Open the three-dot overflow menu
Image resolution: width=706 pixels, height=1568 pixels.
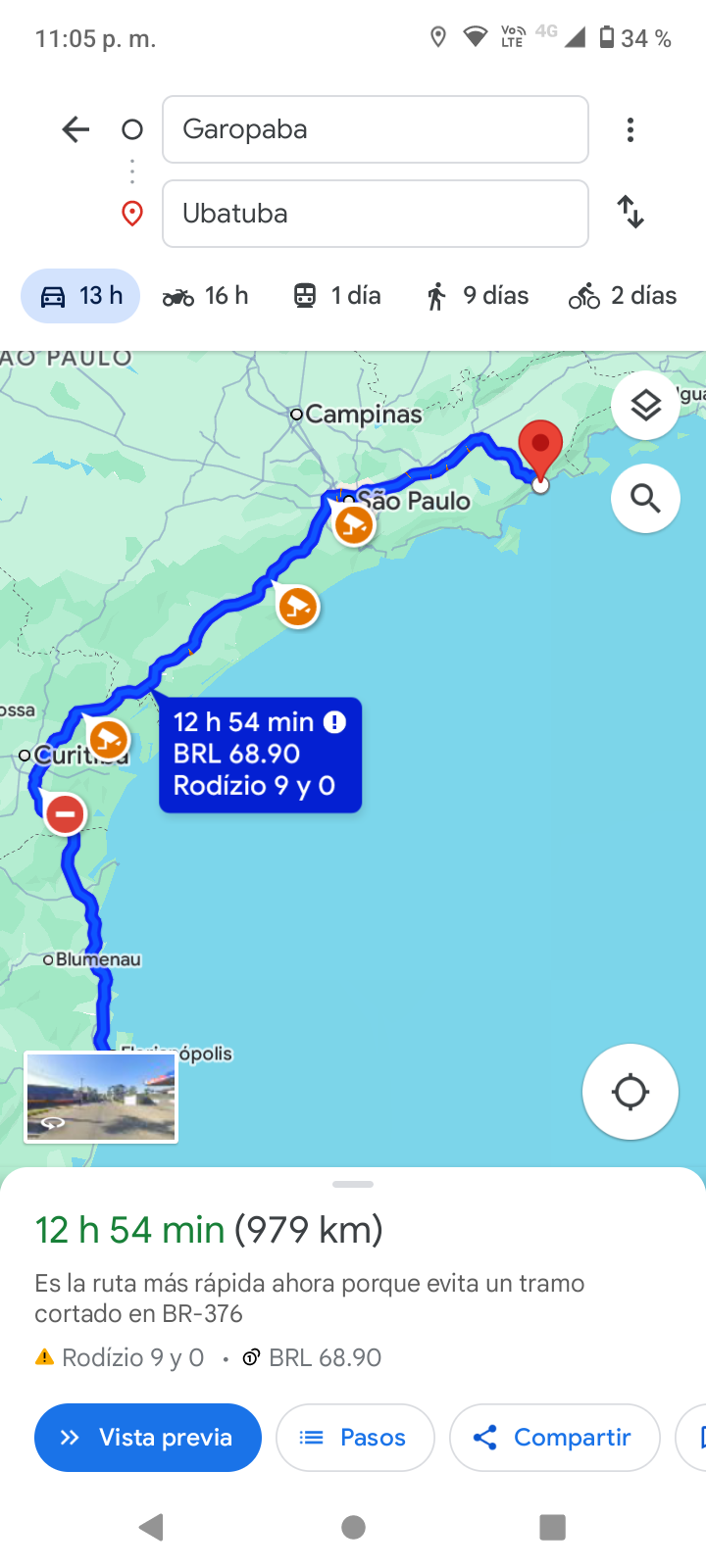pos(630,129)
